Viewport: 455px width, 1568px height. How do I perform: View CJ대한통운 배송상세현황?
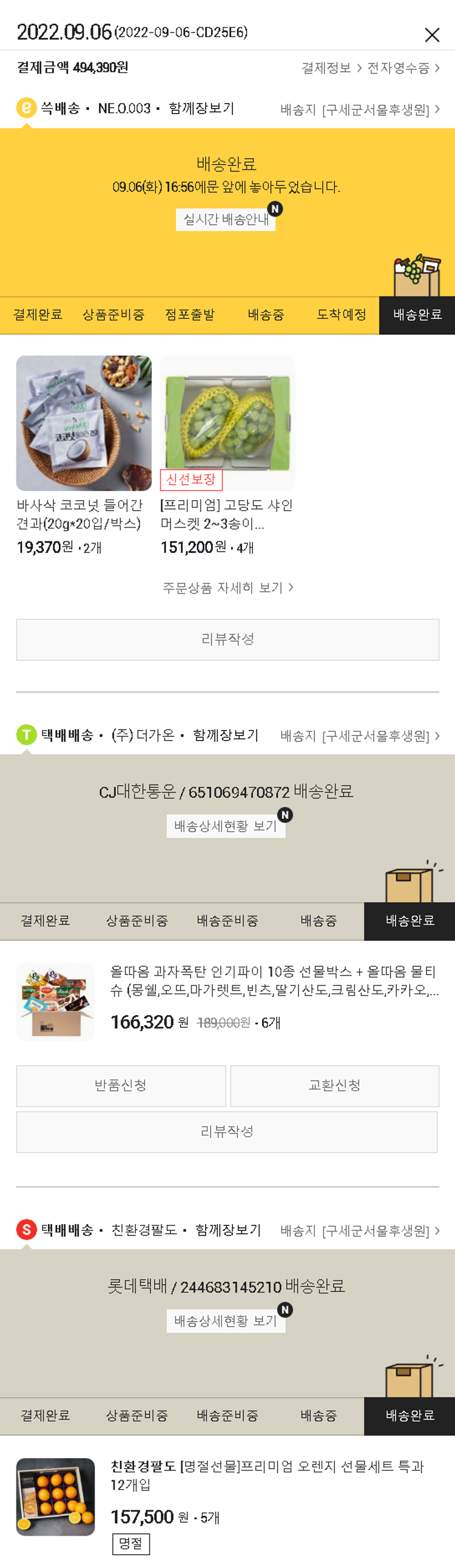226,826
